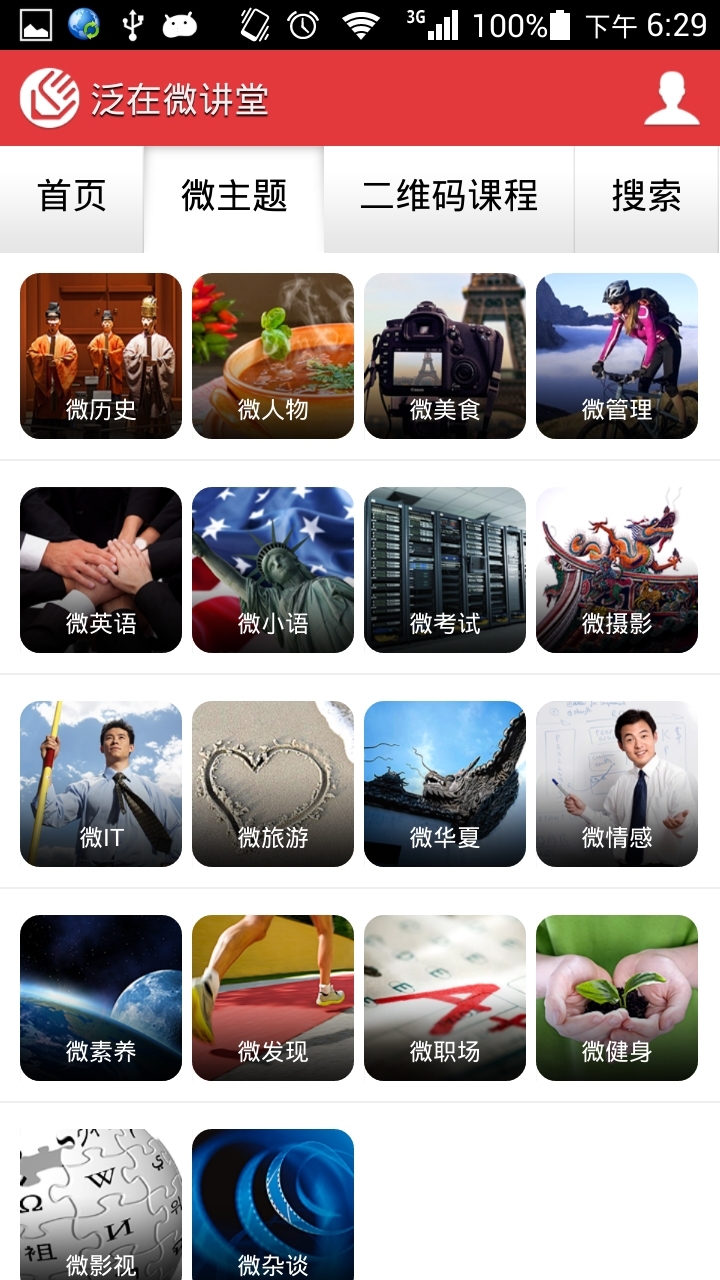Switch to the 首页 tab
720x1280 pixels.
[x=72, y=197]
